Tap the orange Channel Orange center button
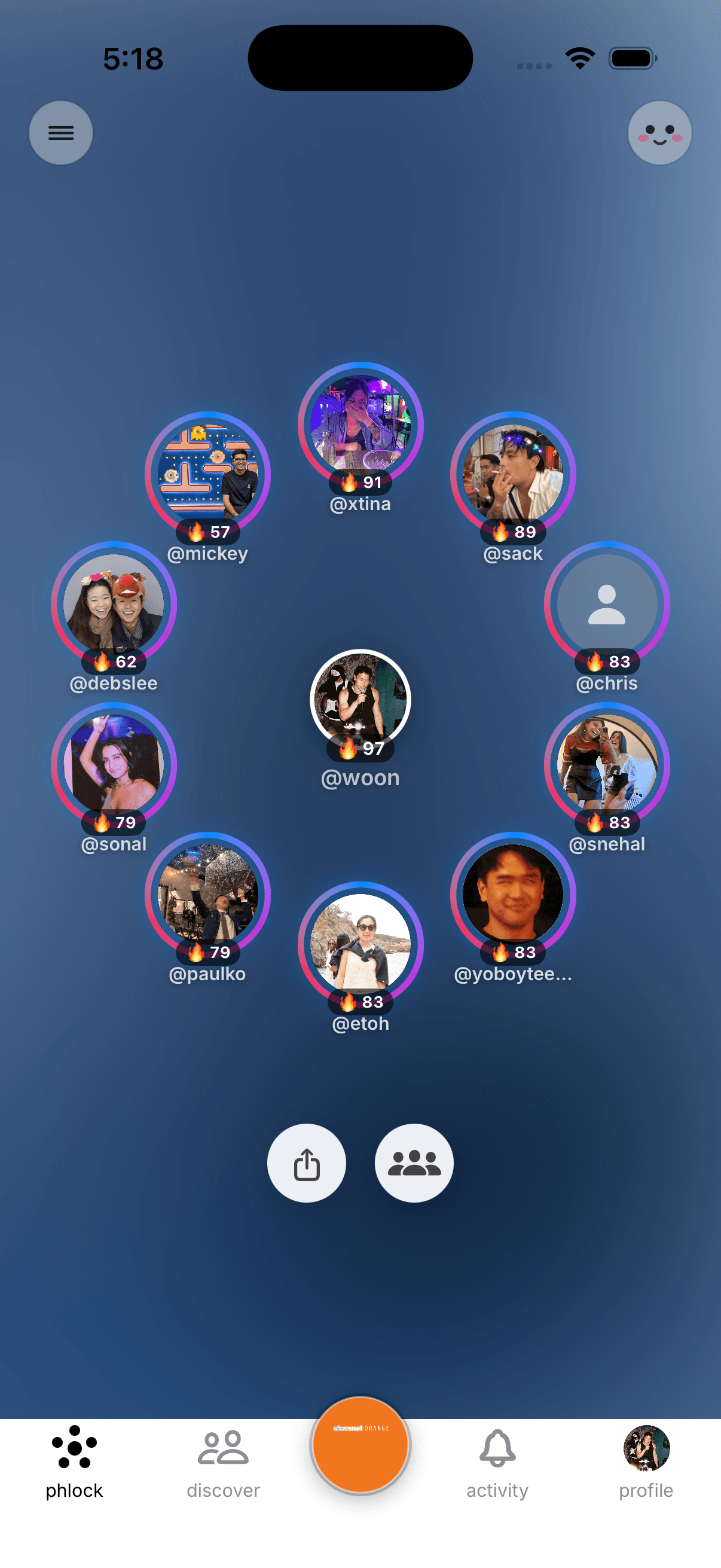The width and height of the screenshot is (721, 1568). (360, 1445)
